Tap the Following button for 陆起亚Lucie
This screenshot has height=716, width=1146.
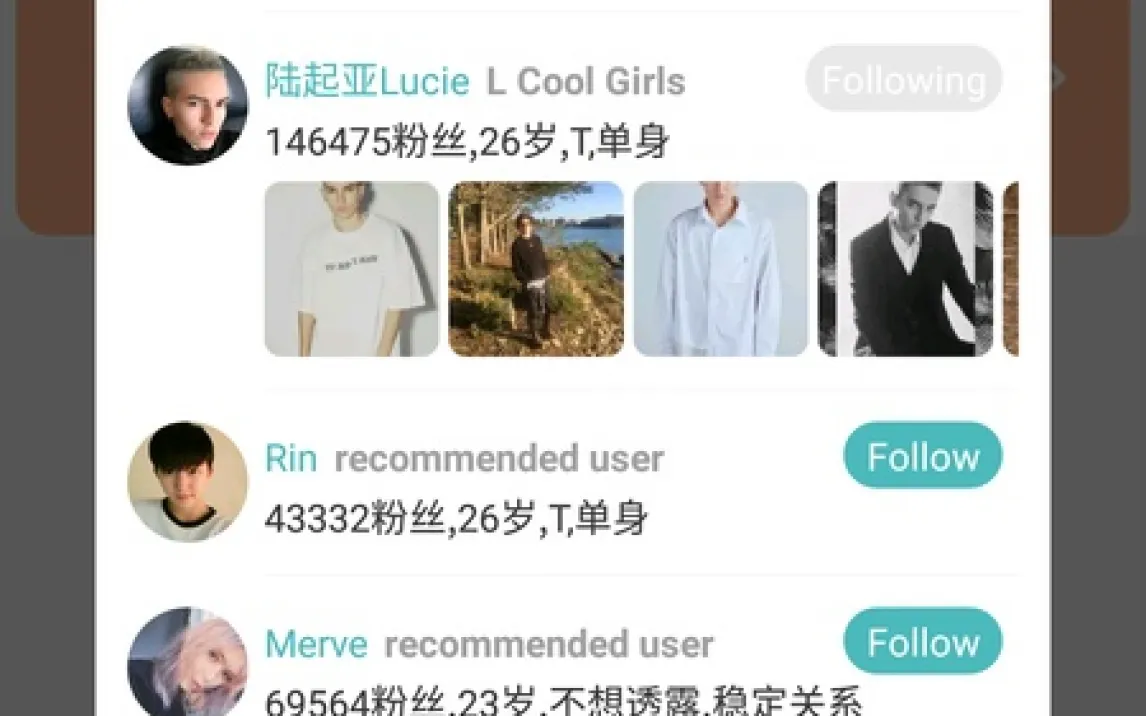point(903,79)
